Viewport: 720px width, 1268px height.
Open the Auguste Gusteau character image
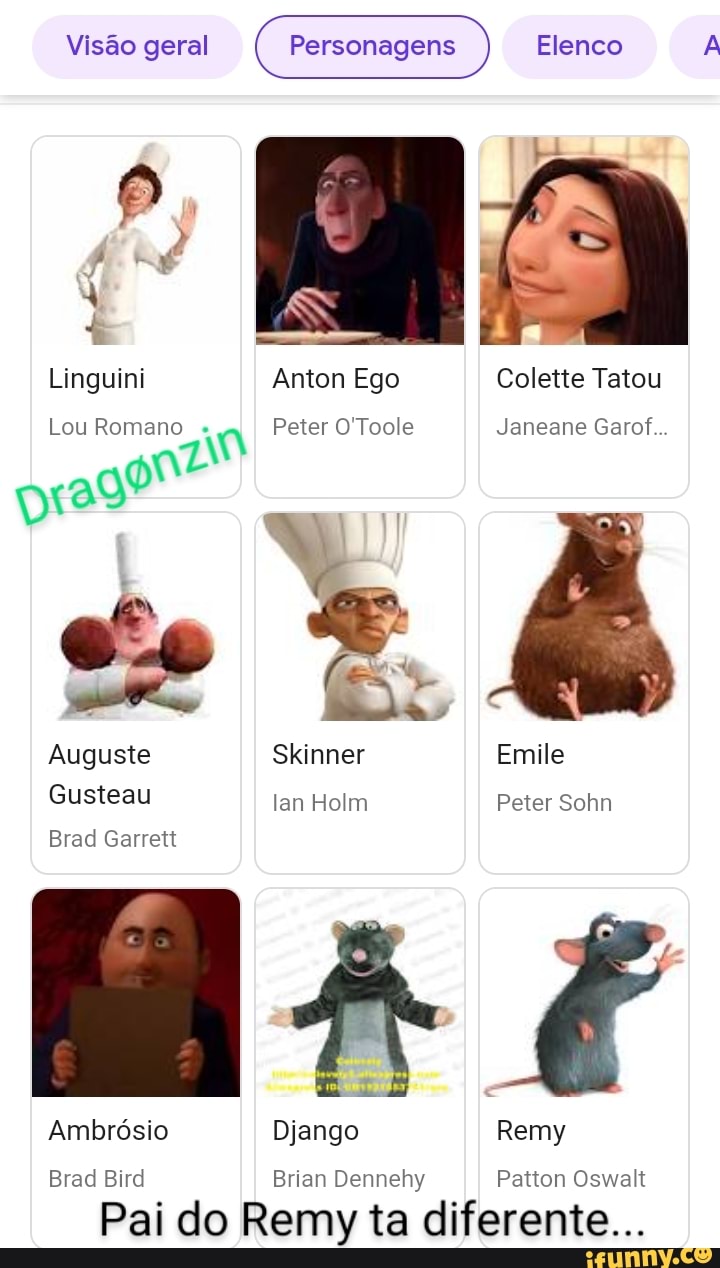[136, 617]
